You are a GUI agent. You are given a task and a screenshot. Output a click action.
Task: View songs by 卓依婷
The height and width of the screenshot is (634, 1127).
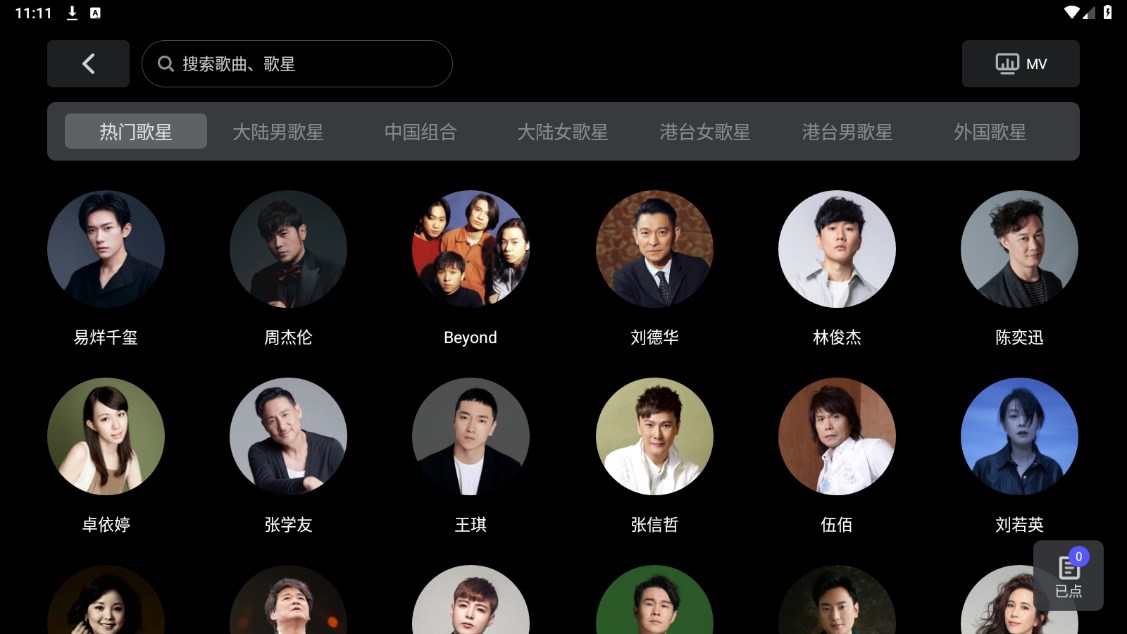pos(106,436)
